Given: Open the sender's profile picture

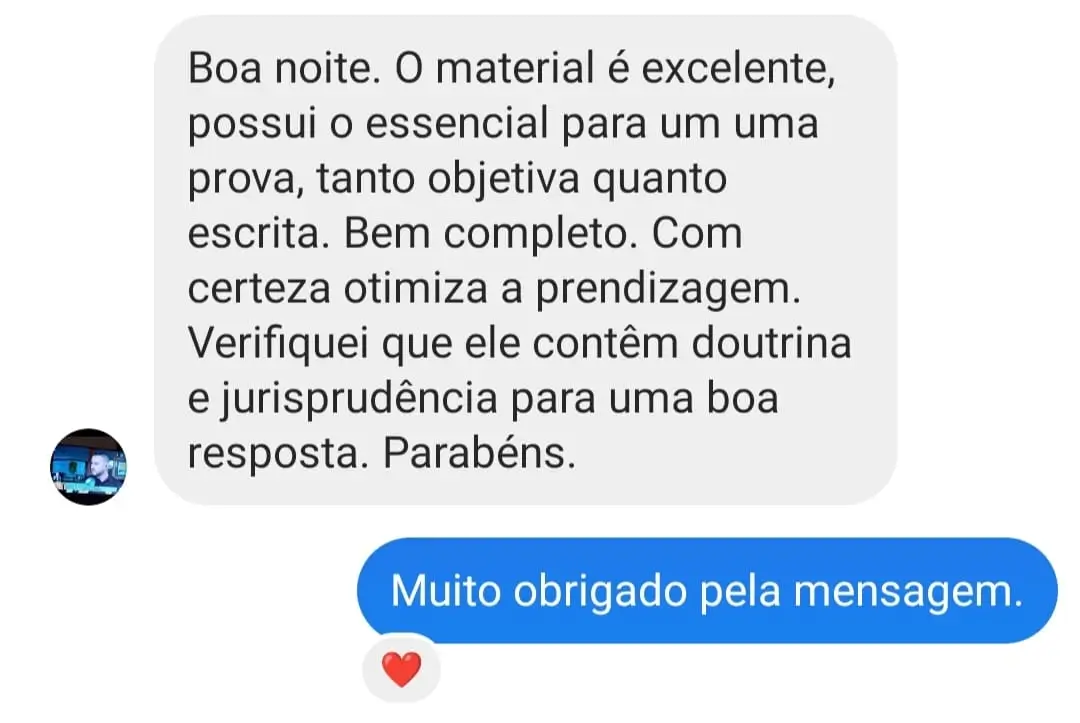Looking at the screenshot, I should pyautogui.click(x=88, y=467).
